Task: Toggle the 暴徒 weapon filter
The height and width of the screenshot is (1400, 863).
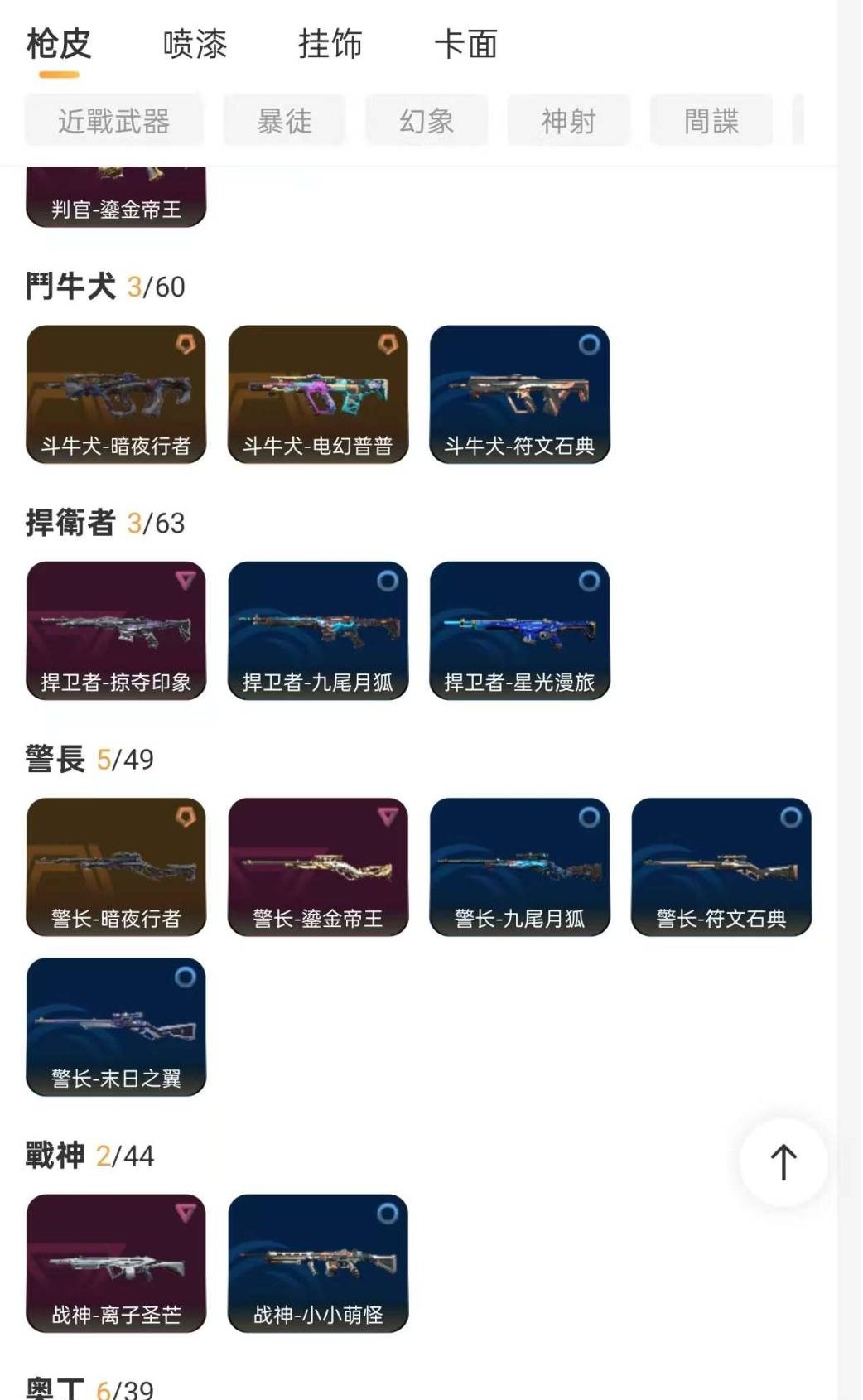Action: point(284,120)
